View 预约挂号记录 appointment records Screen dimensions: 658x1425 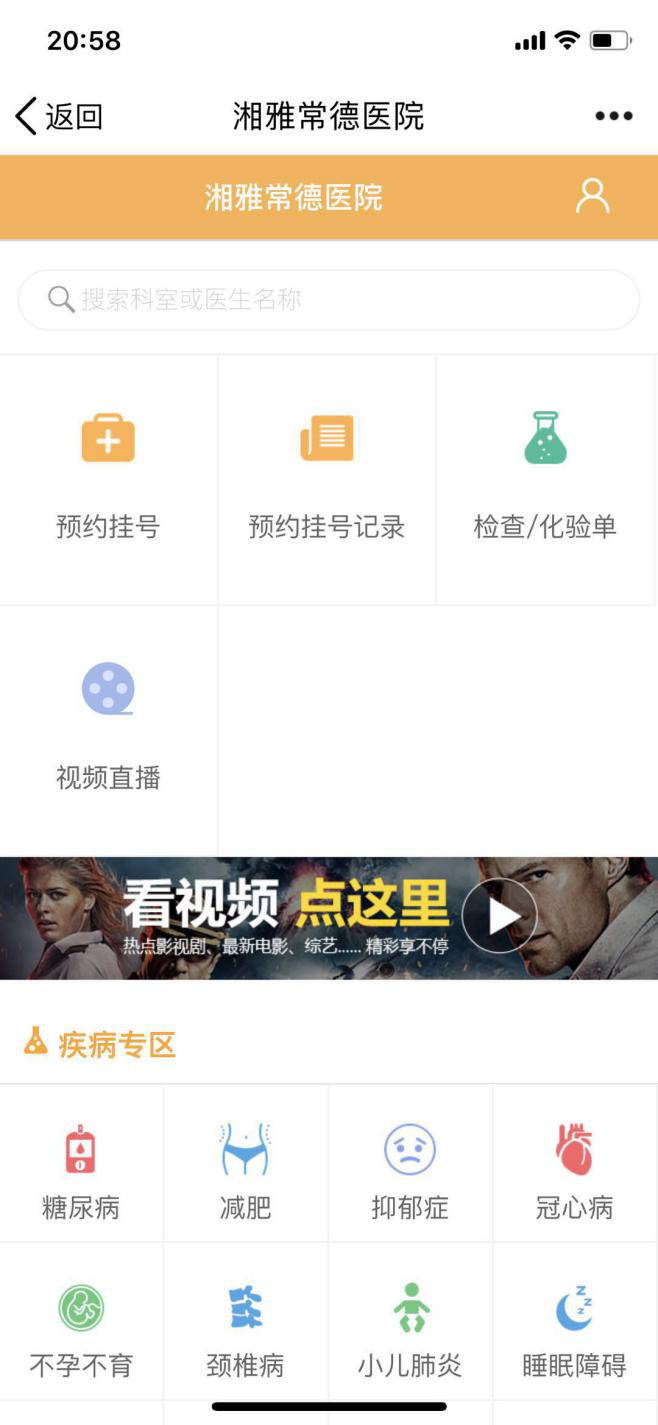pos(327,480)
